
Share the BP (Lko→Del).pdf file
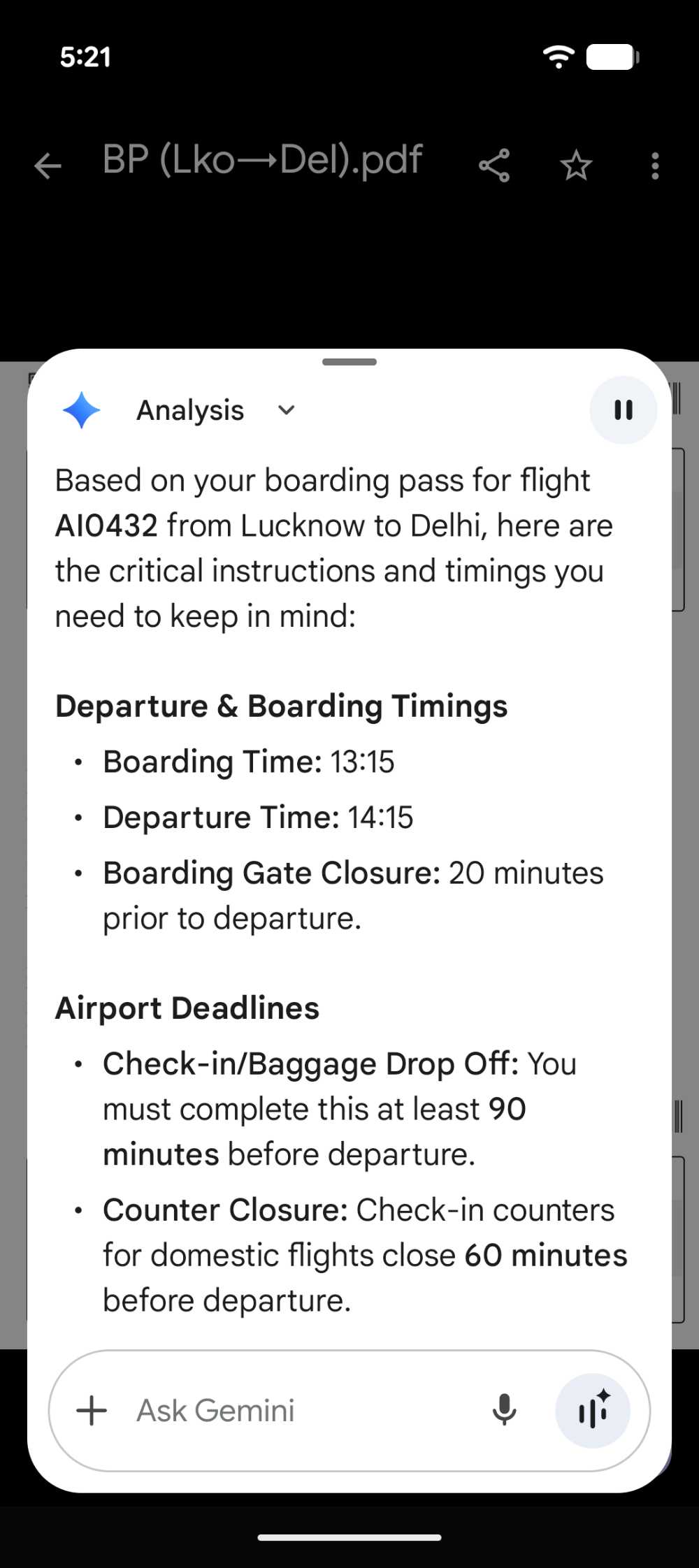coord(494,166)
